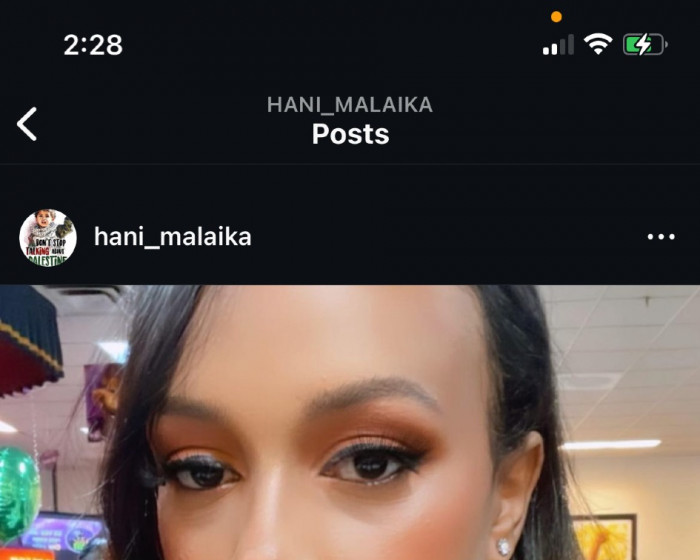700x560 pixels.
Task: Open hani_malaika's profile picture
Action: point(48,237)
